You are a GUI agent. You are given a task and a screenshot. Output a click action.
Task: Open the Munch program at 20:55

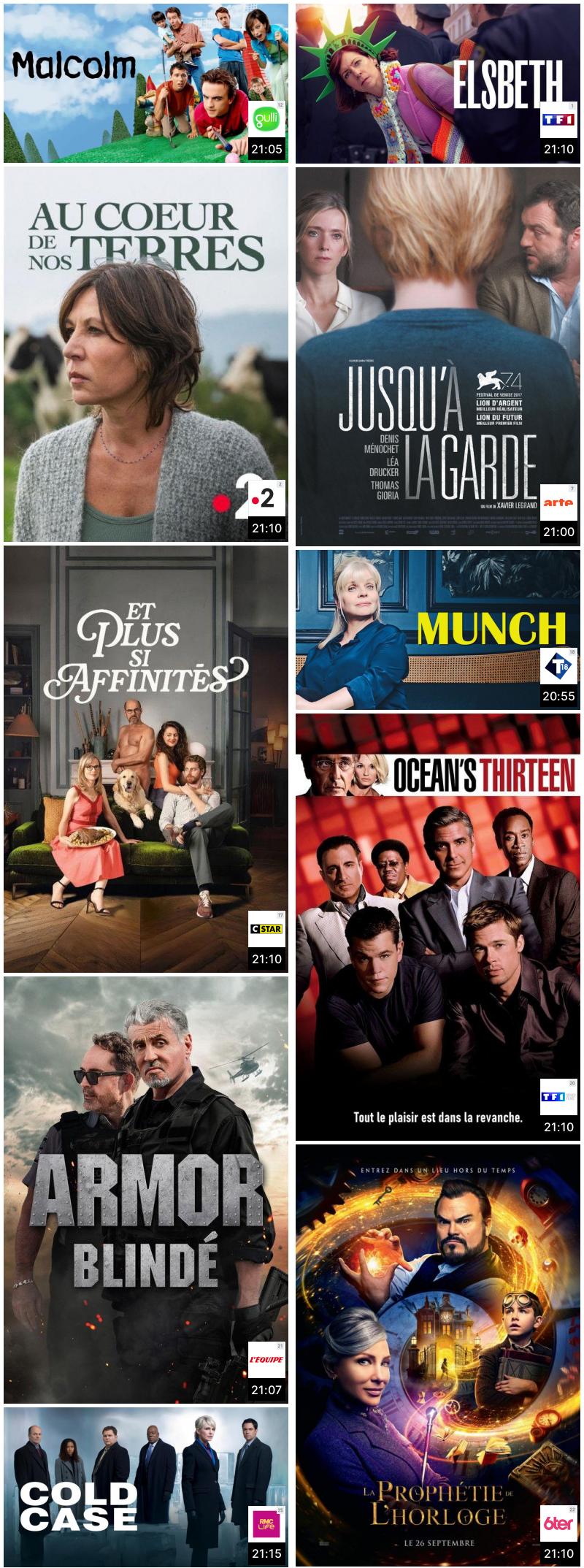point(438,630)
